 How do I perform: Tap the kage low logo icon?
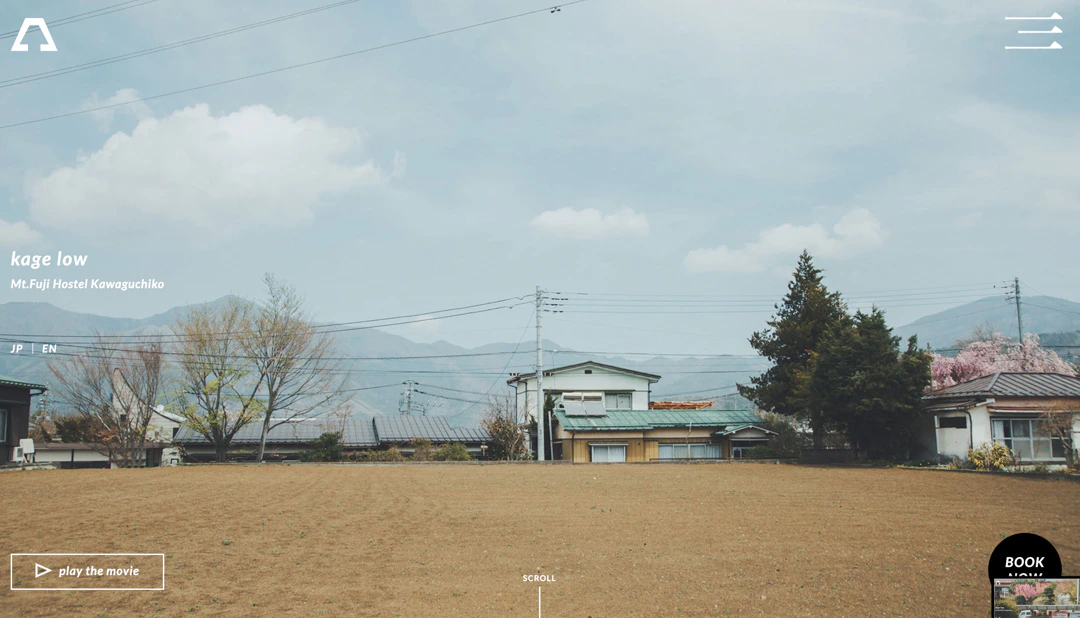pyautogui.click(x=34, y=34)
